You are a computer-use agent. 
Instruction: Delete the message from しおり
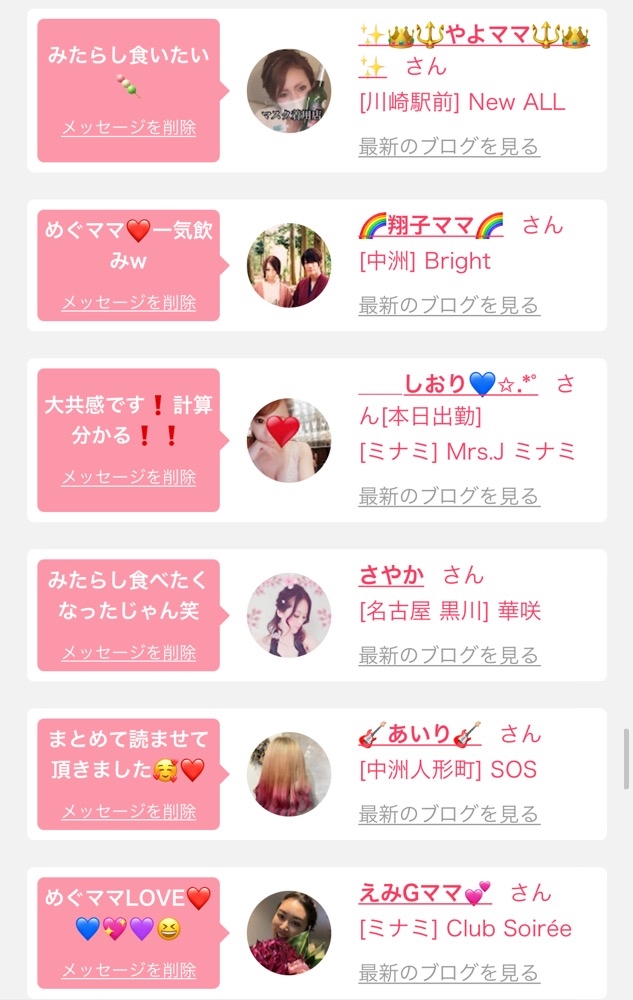128,477
